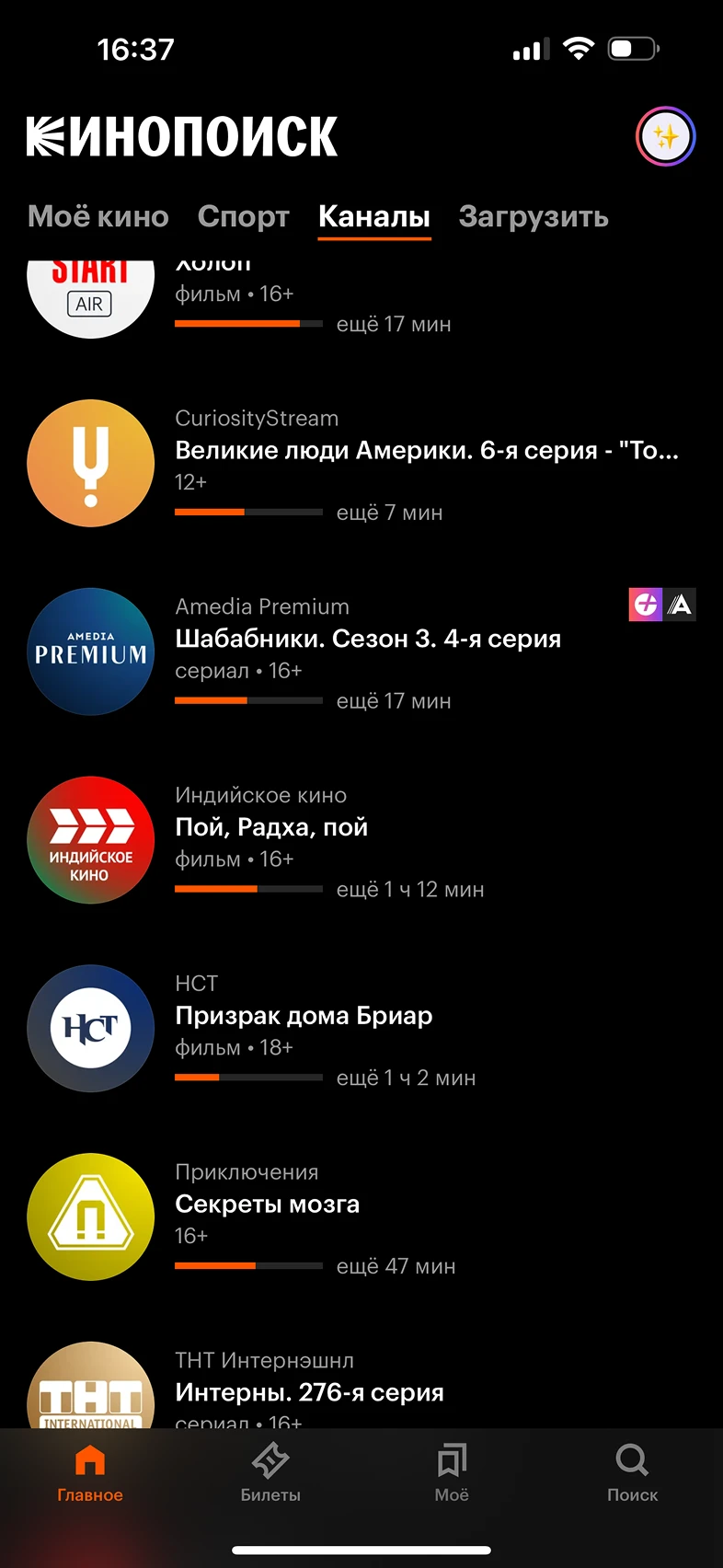This screenshot has height=1568, width=723.
Task: Open the Индийское кино channel logo
Action: click(90, 840)
